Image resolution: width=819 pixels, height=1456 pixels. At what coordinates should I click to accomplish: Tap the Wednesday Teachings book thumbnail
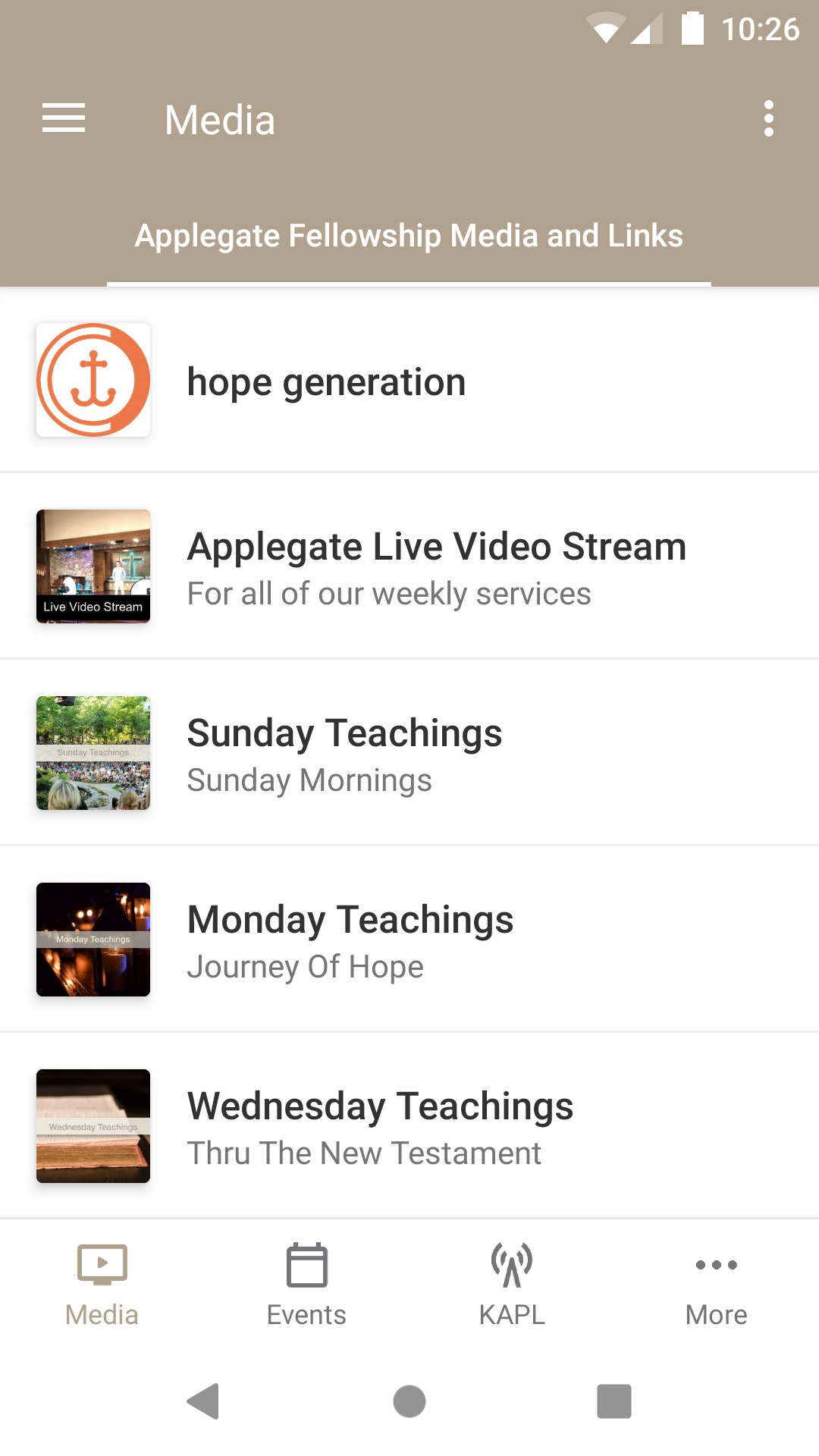tap(93, 1126)
